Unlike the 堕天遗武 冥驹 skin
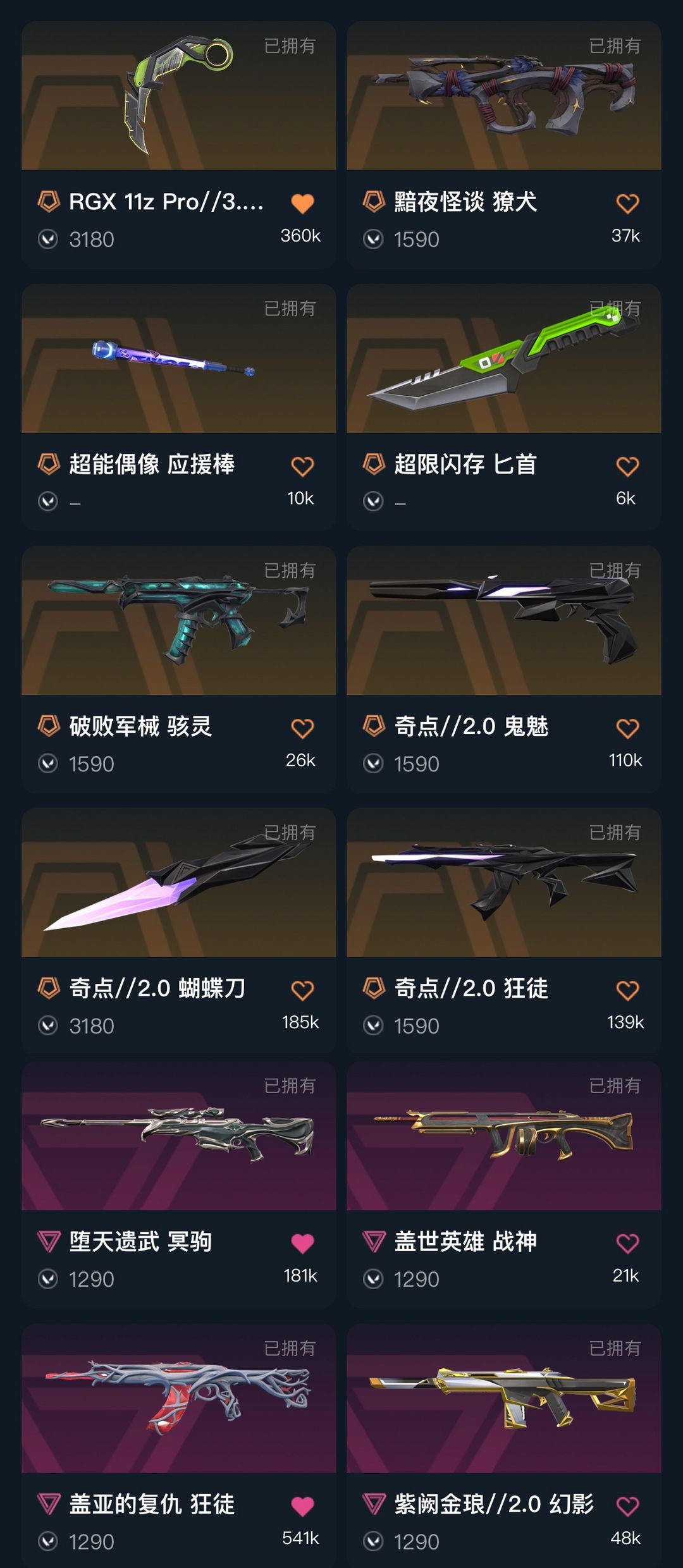The height and width of the screenshot is (1568, 683). 302,1244
